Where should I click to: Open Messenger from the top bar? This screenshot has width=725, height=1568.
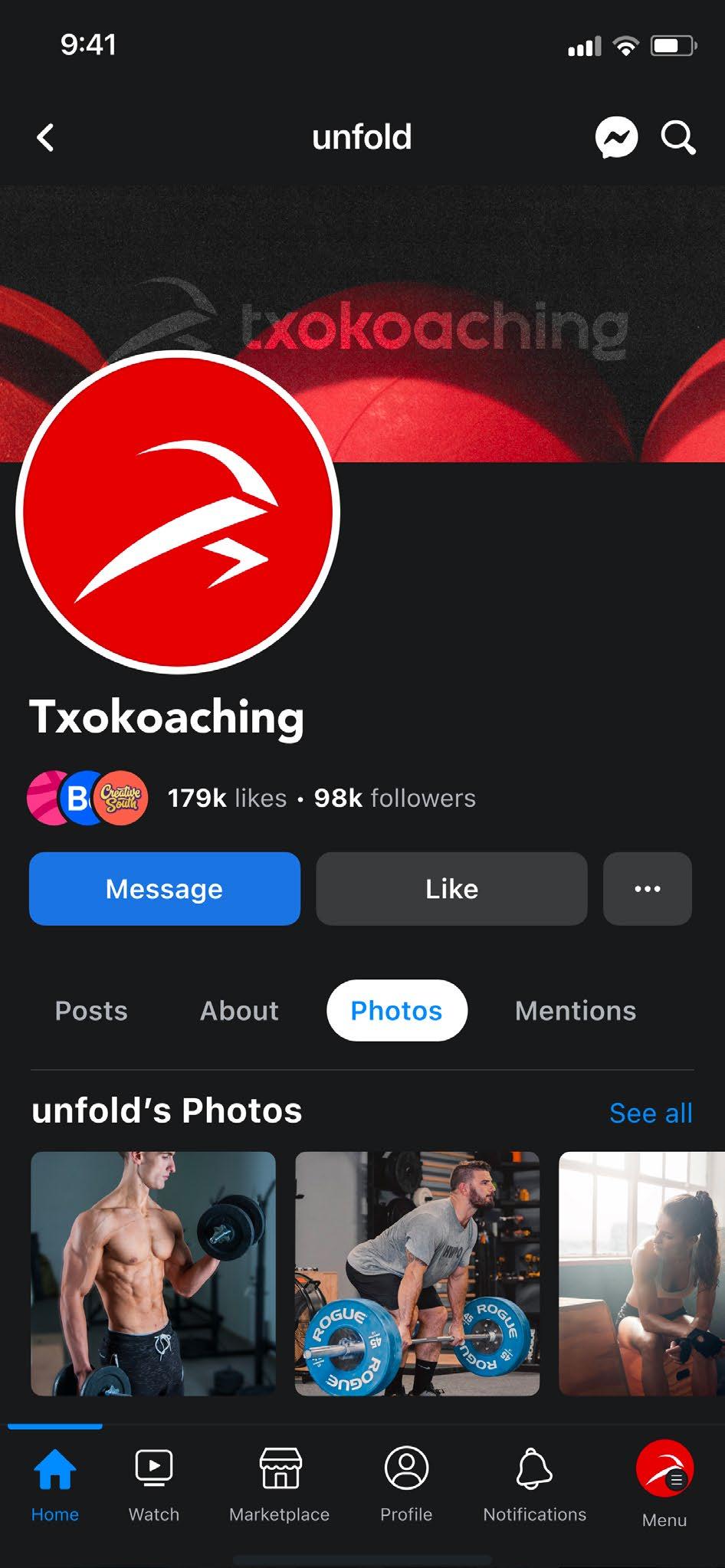click(616, 138)
